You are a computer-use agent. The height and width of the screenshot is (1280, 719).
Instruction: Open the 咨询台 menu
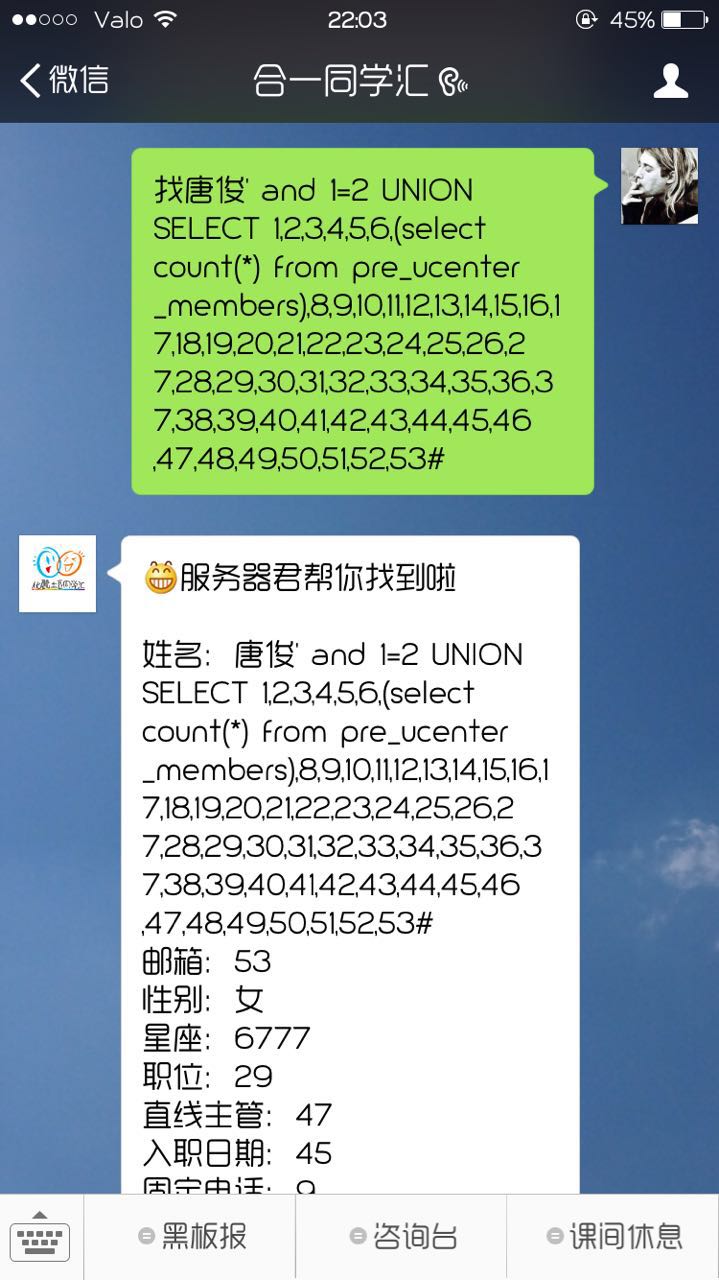point(401,1236)
